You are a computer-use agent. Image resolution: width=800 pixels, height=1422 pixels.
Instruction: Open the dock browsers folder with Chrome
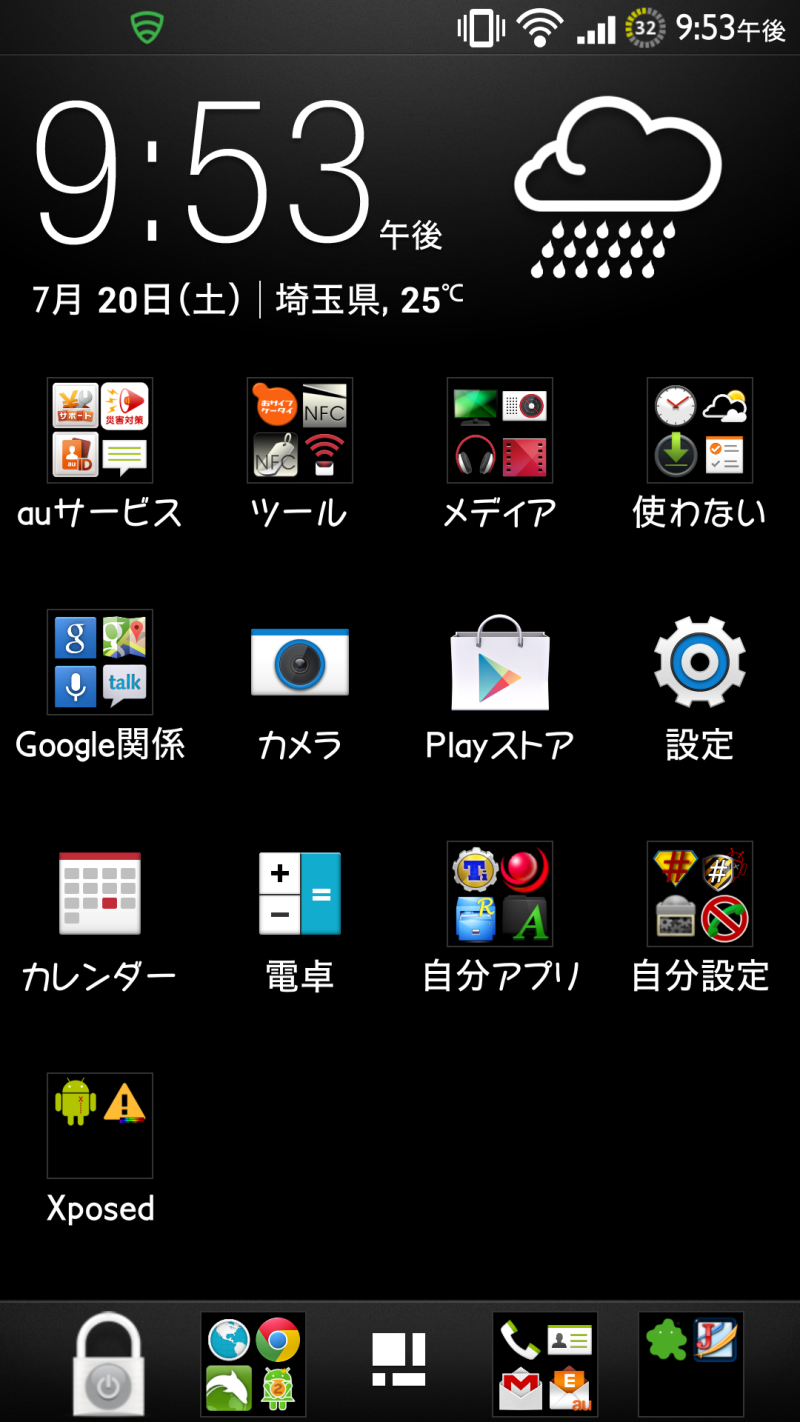(x=253, y=1364)
